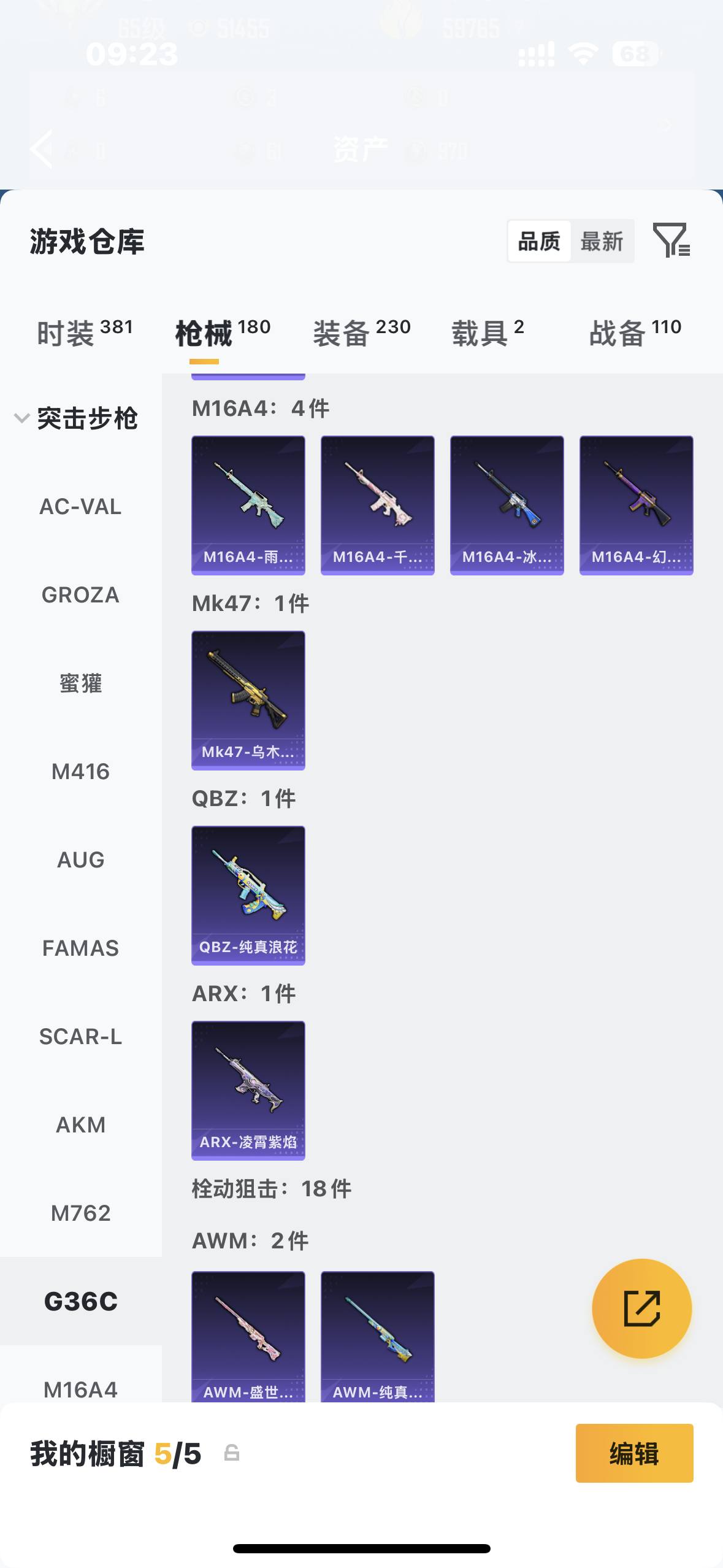Switch to the 时装 tab
Viewport: 723px width, 1568px height.
click(x=85, y=333)
